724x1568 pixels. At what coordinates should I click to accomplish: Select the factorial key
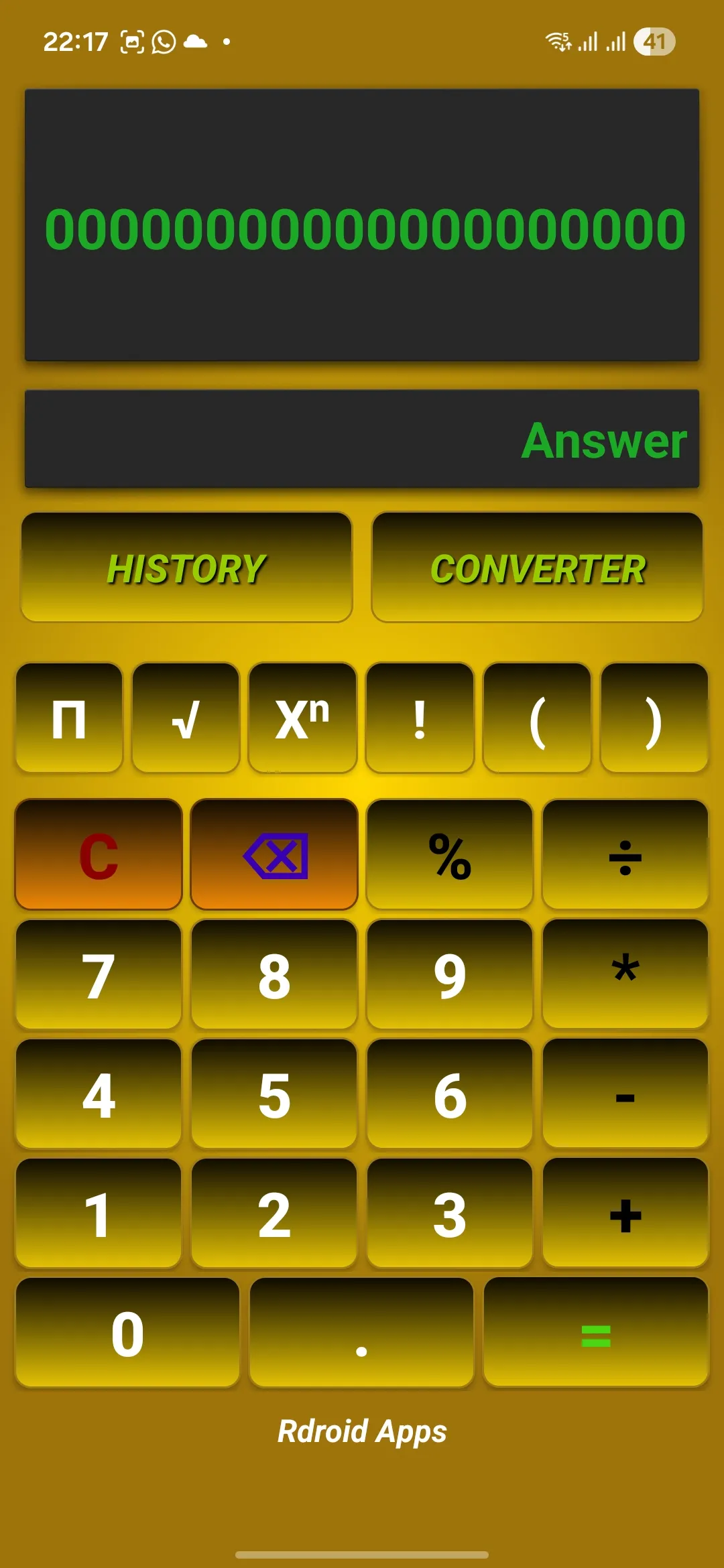point(420,718)
